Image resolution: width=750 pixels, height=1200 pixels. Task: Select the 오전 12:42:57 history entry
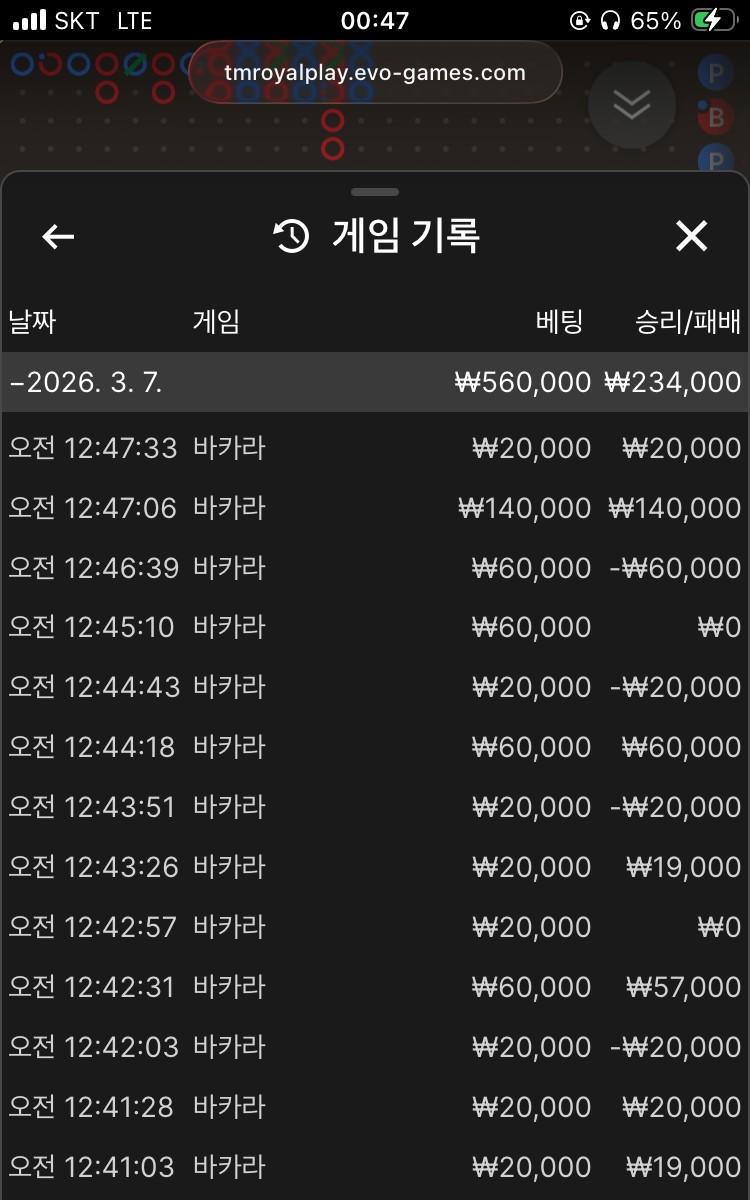[375, 928]
